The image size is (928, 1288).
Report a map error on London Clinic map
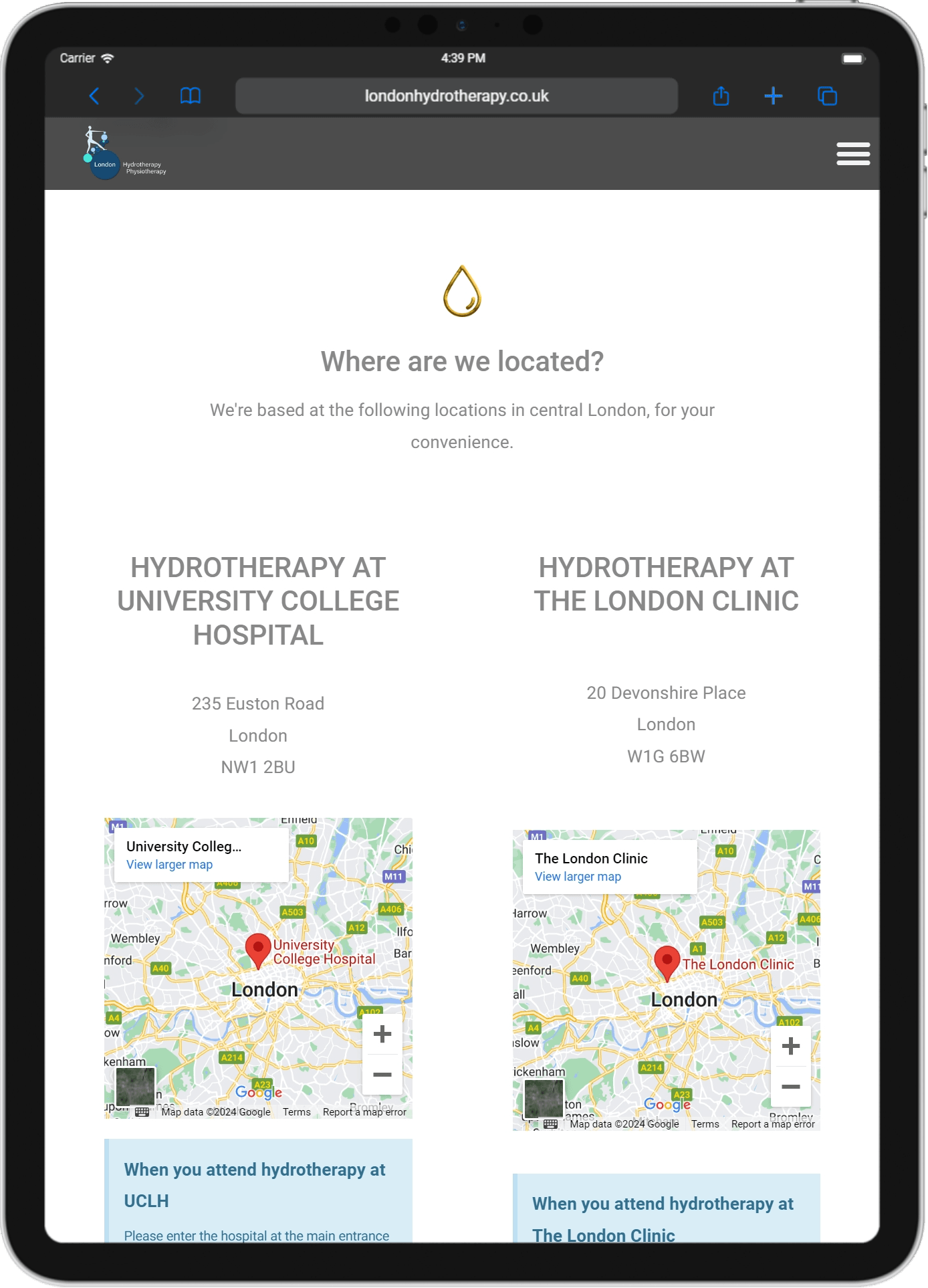tap(773, 1124)
